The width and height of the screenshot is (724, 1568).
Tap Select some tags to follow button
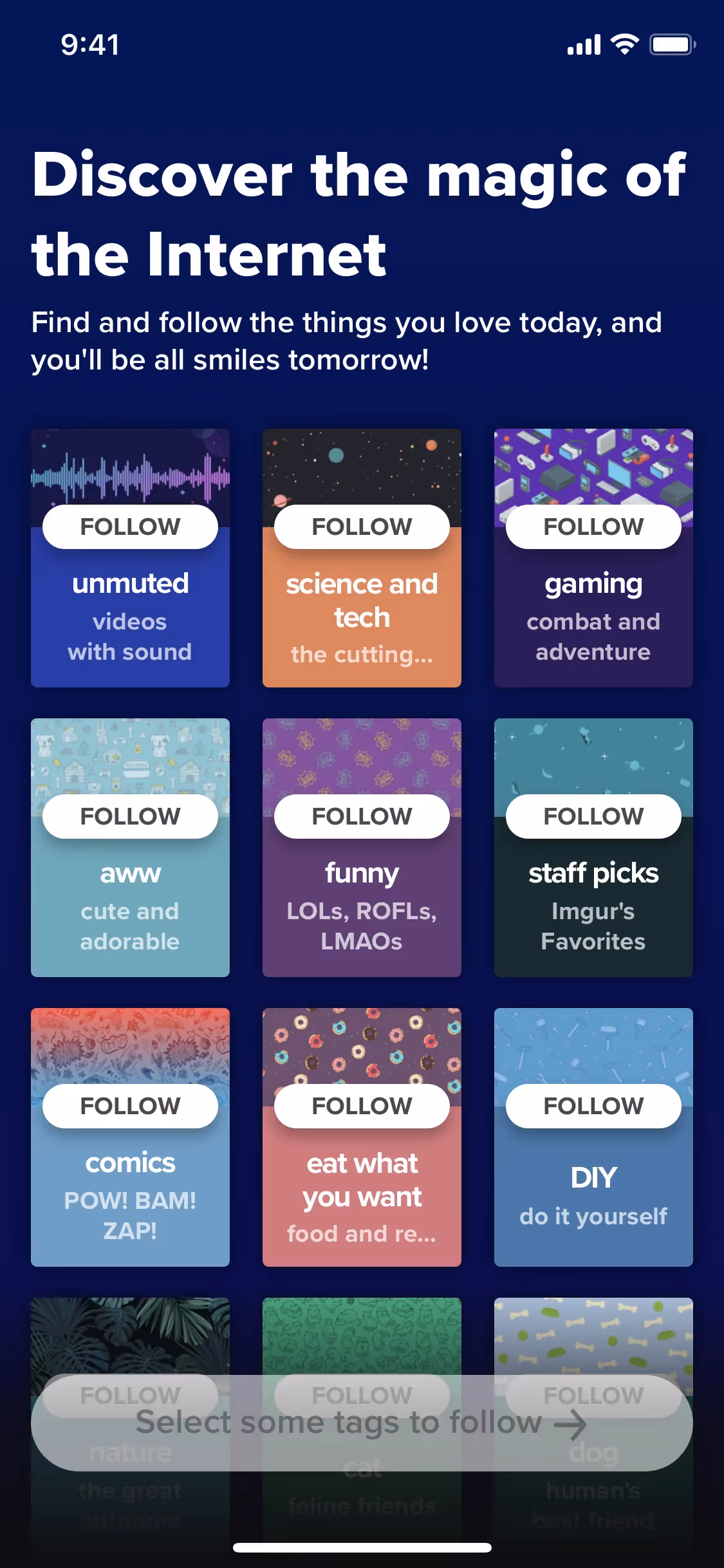coord(362,1423)
